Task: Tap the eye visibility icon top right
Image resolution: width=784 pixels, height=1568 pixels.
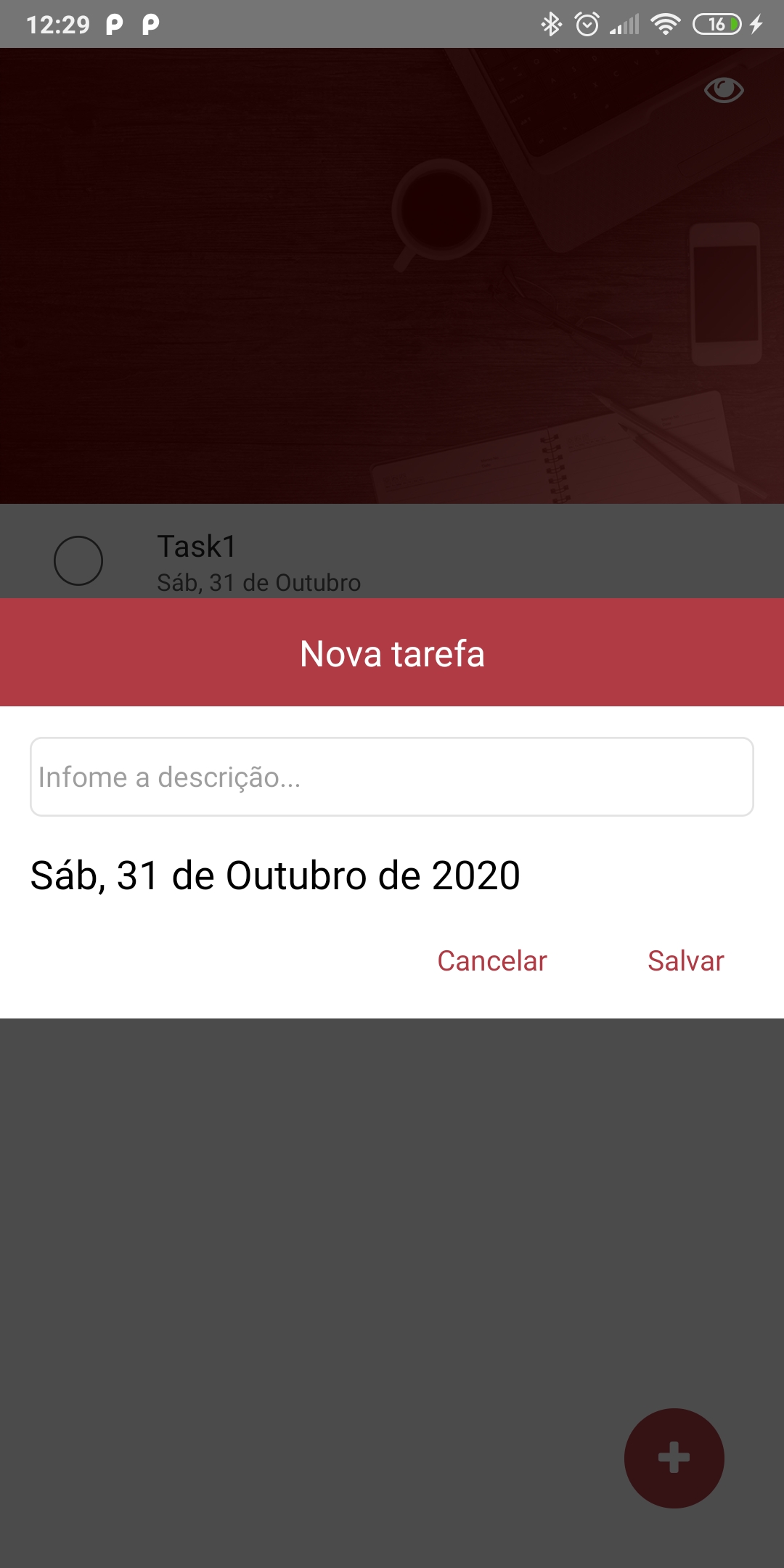Action: point(723,90)
